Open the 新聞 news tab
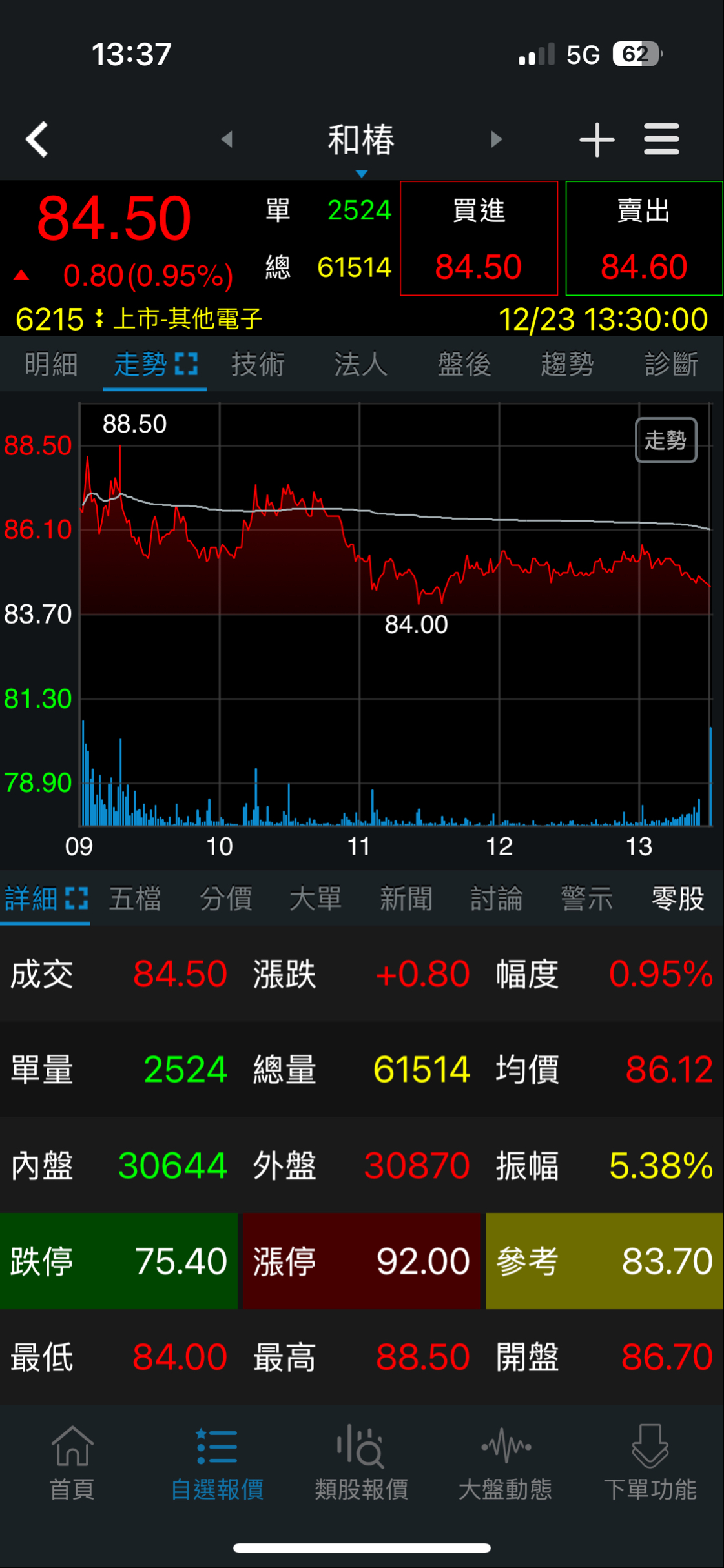The height and width of the screenshot is (1568, 724). click(x=406, y=899)
